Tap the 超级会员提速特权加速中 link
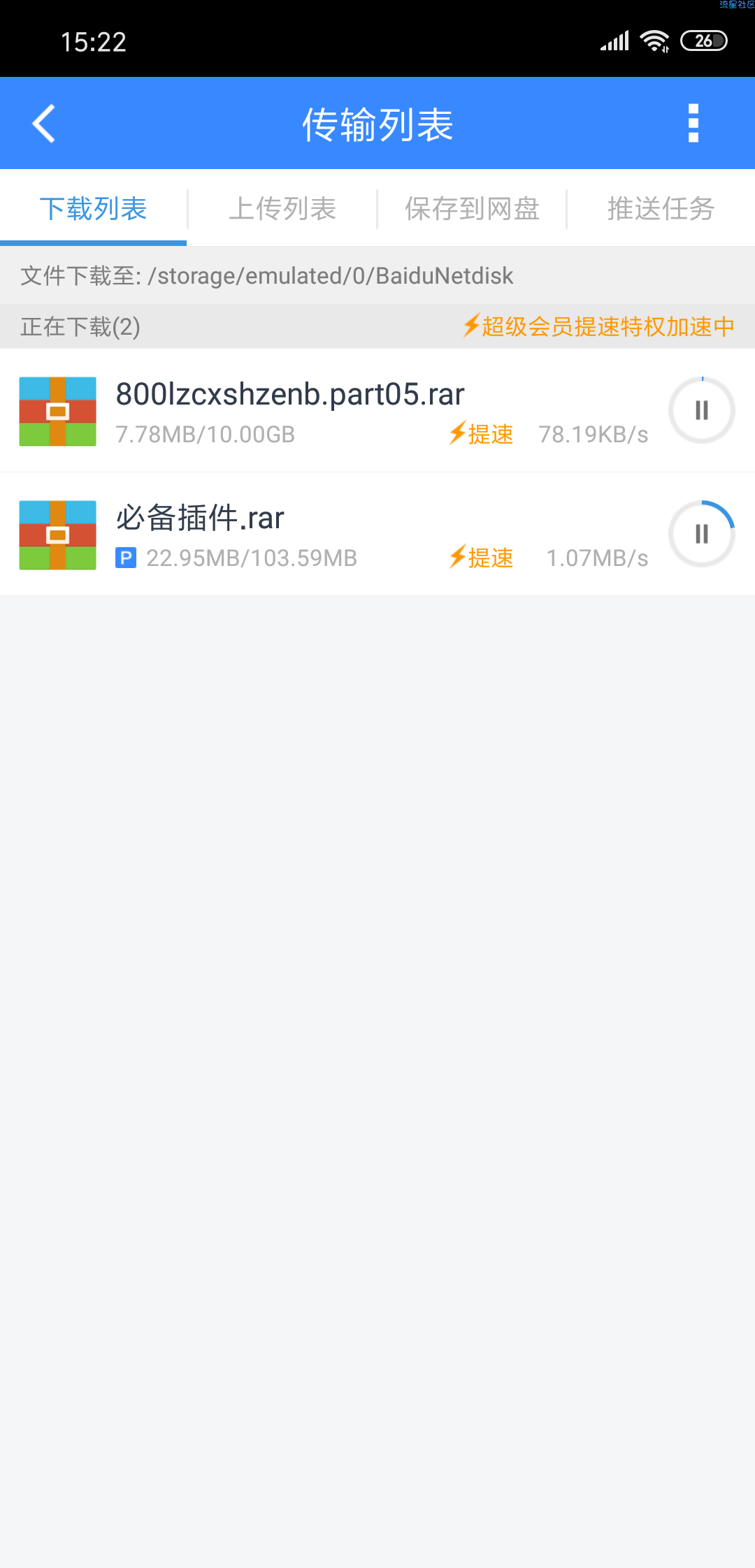The height and width of the screenshot is (1568, 755). 598,326
